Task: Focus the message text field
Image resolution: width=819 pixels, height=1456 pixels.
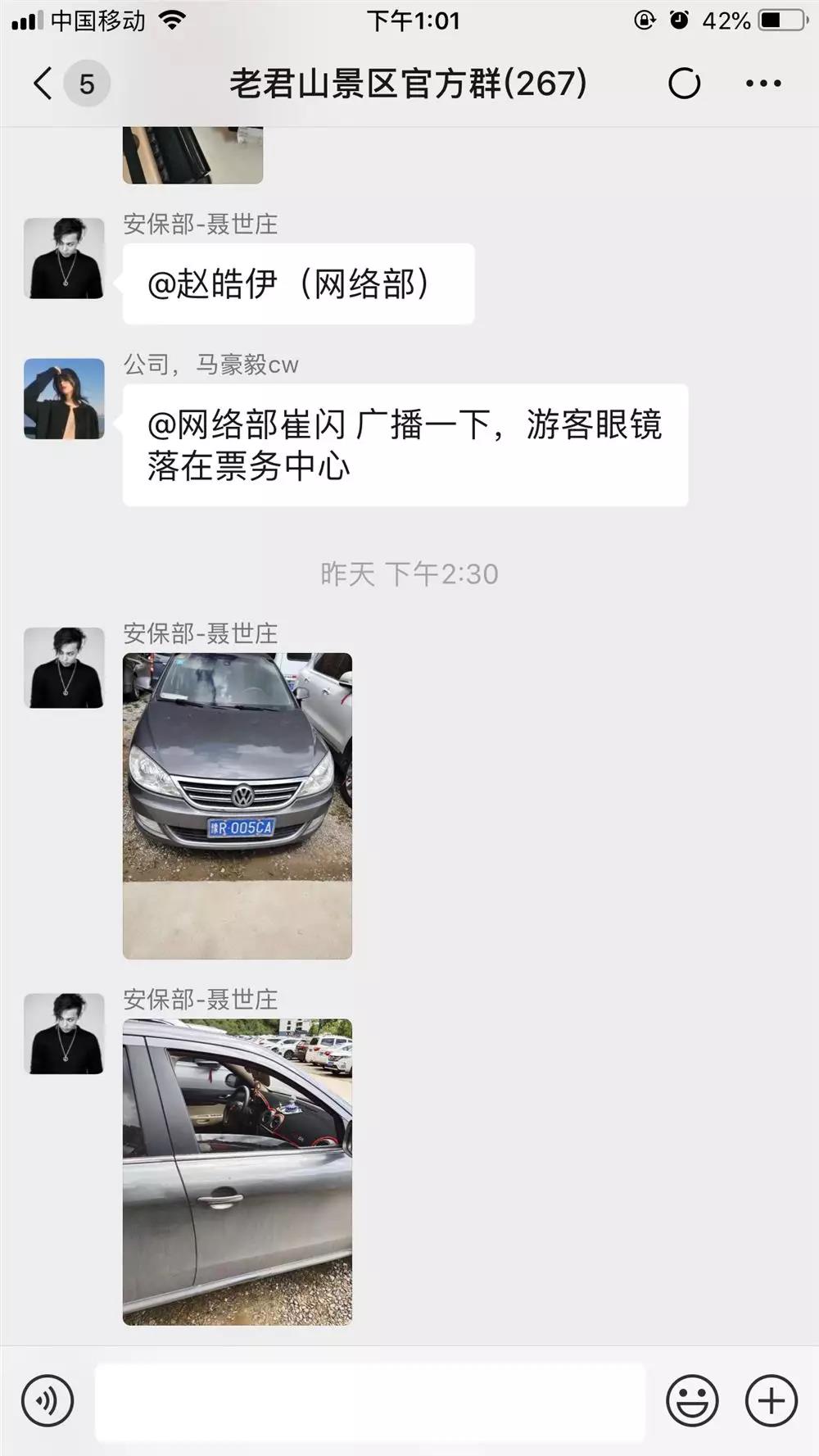Action: point(370,1401)
